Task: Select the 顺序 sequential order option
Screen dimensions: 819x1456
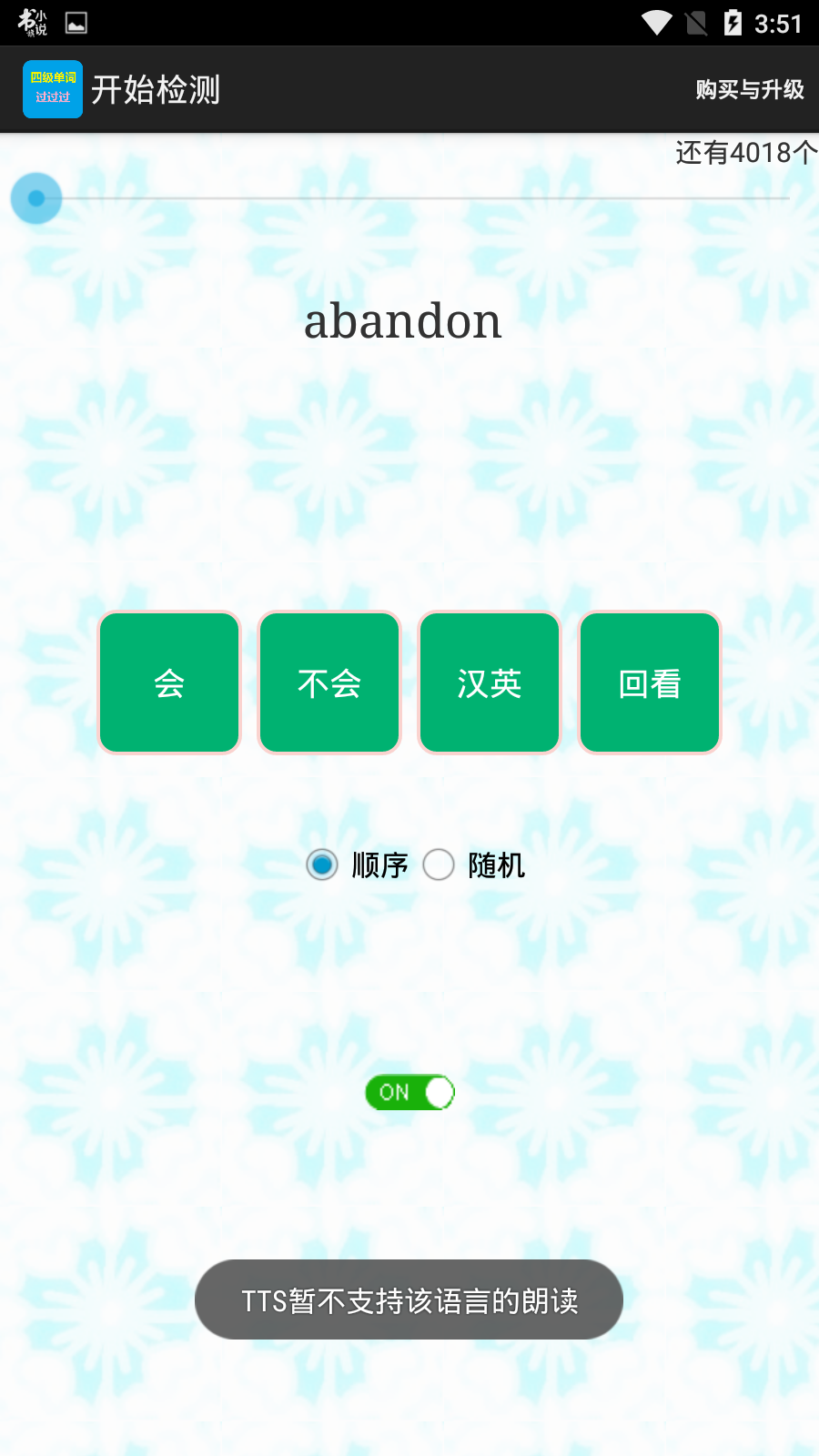Action: click(322, 864)
